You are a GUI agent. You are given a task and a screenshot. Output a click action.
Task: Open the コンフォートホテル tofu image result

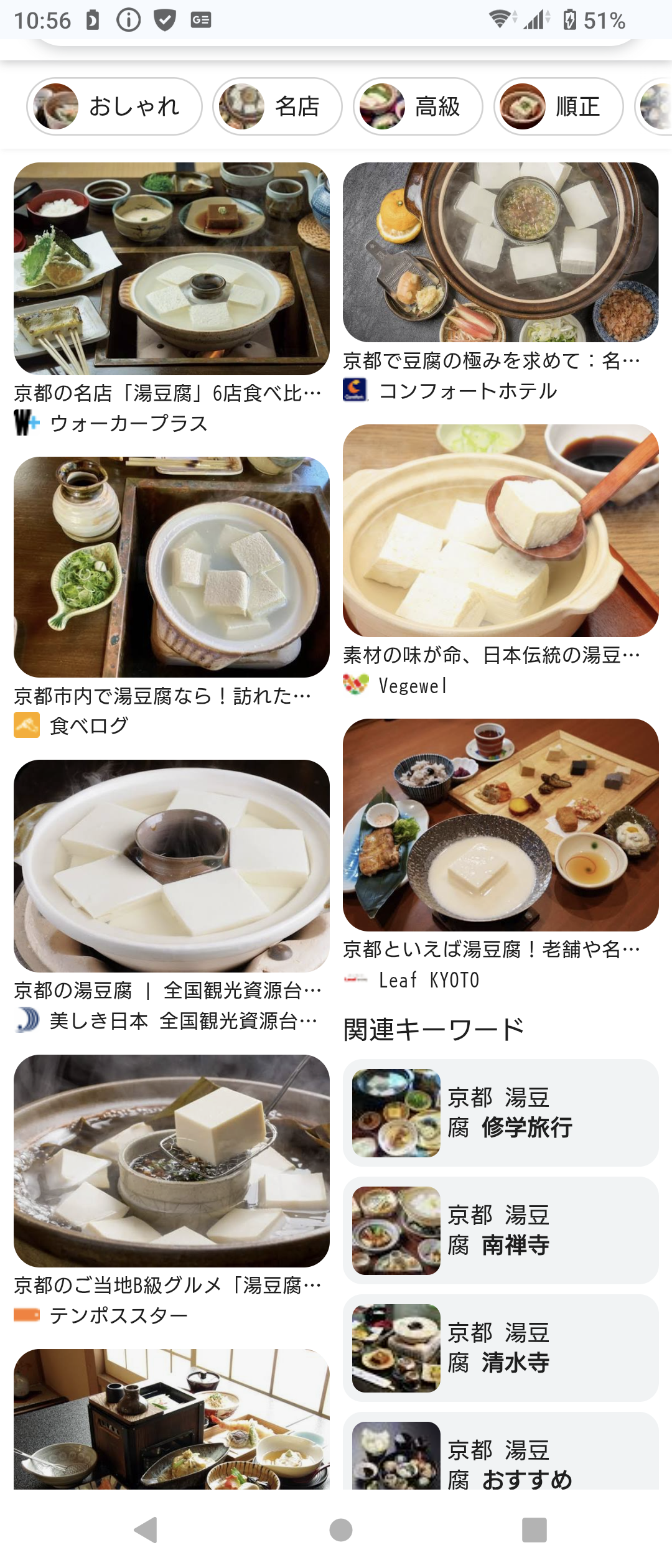coord(500,253)
